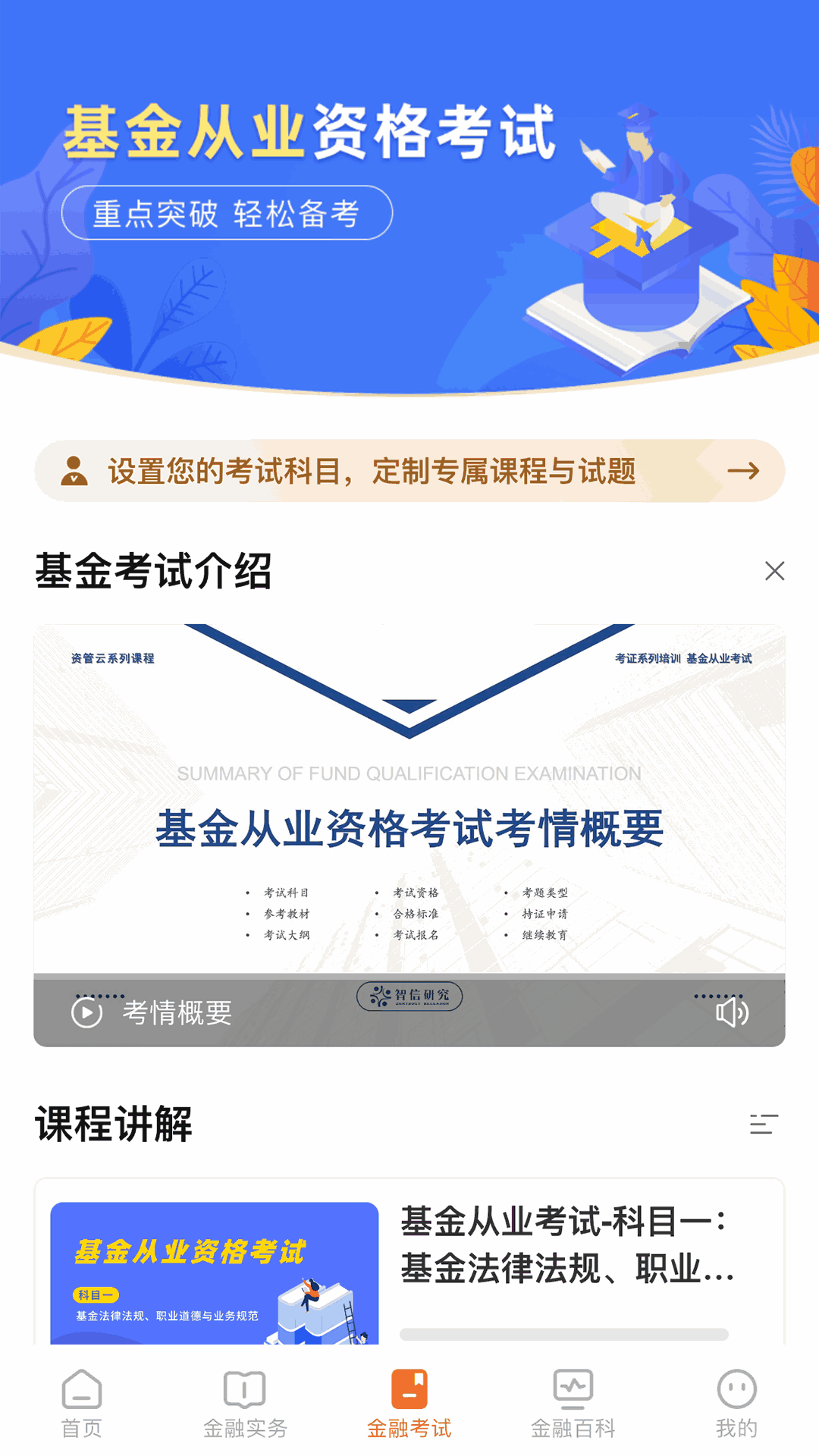Tap the 基金从业资格考试 top banner
This screenshot has width=819, height=1456.
click(x=409, y=197)
